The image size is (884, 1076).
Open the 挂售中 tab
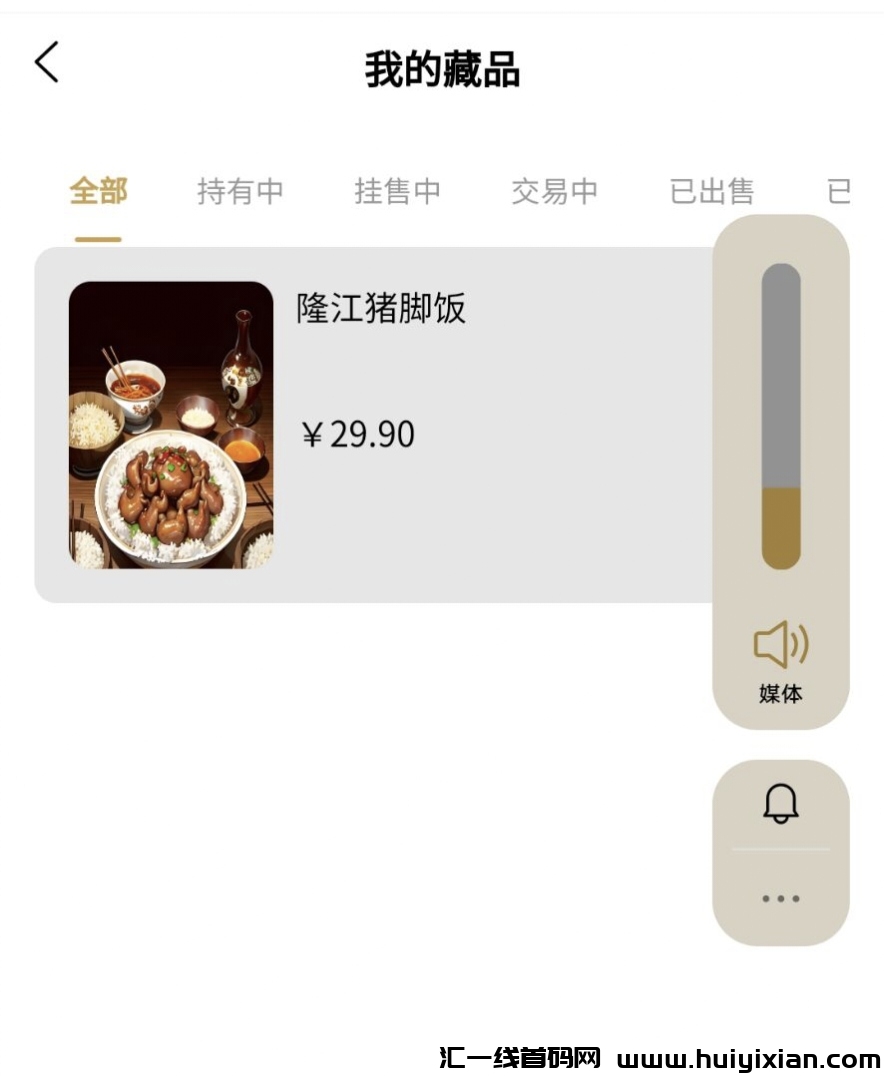coord(397,192)
